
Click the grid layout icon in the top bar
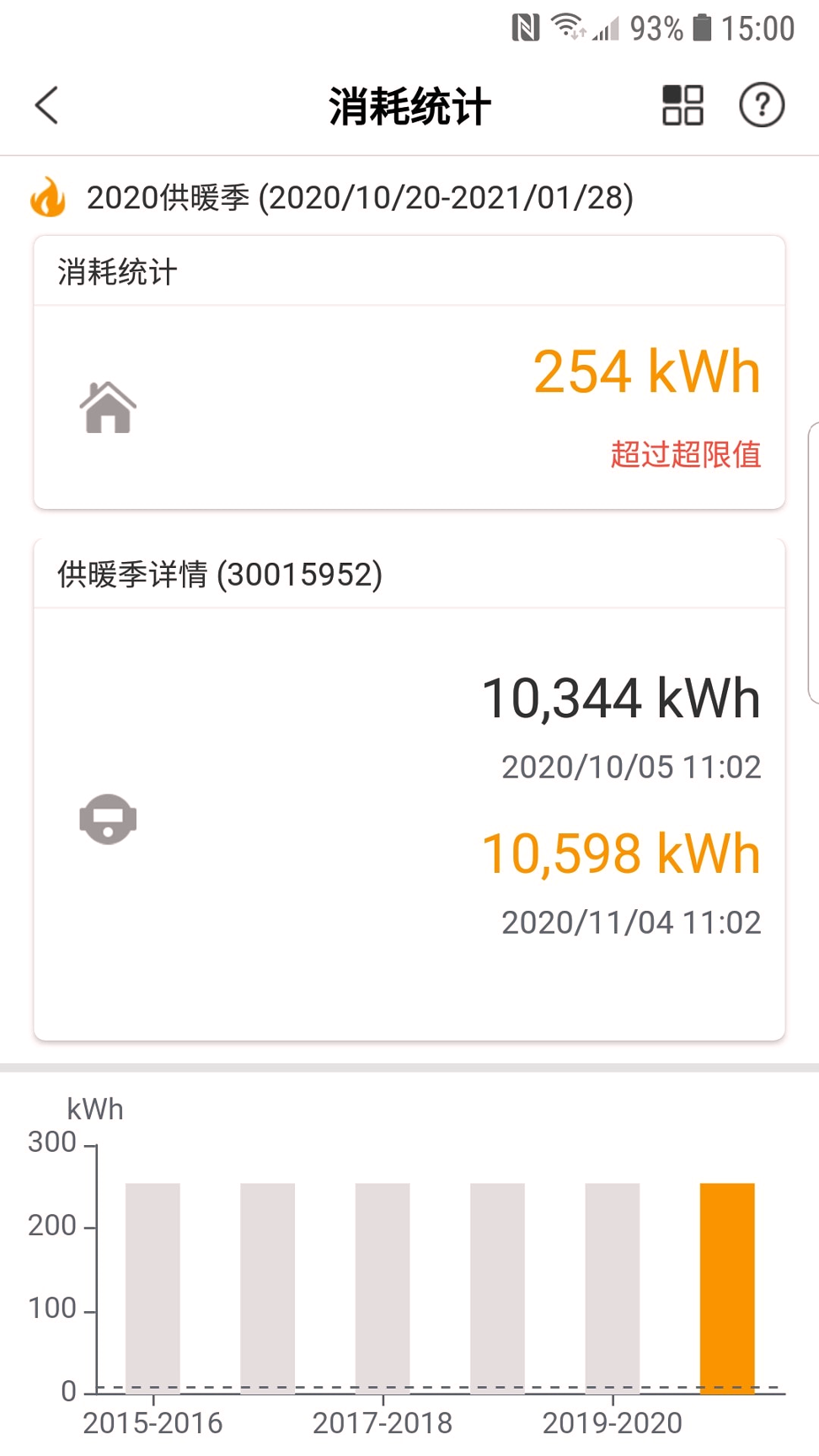click(681, 105)
